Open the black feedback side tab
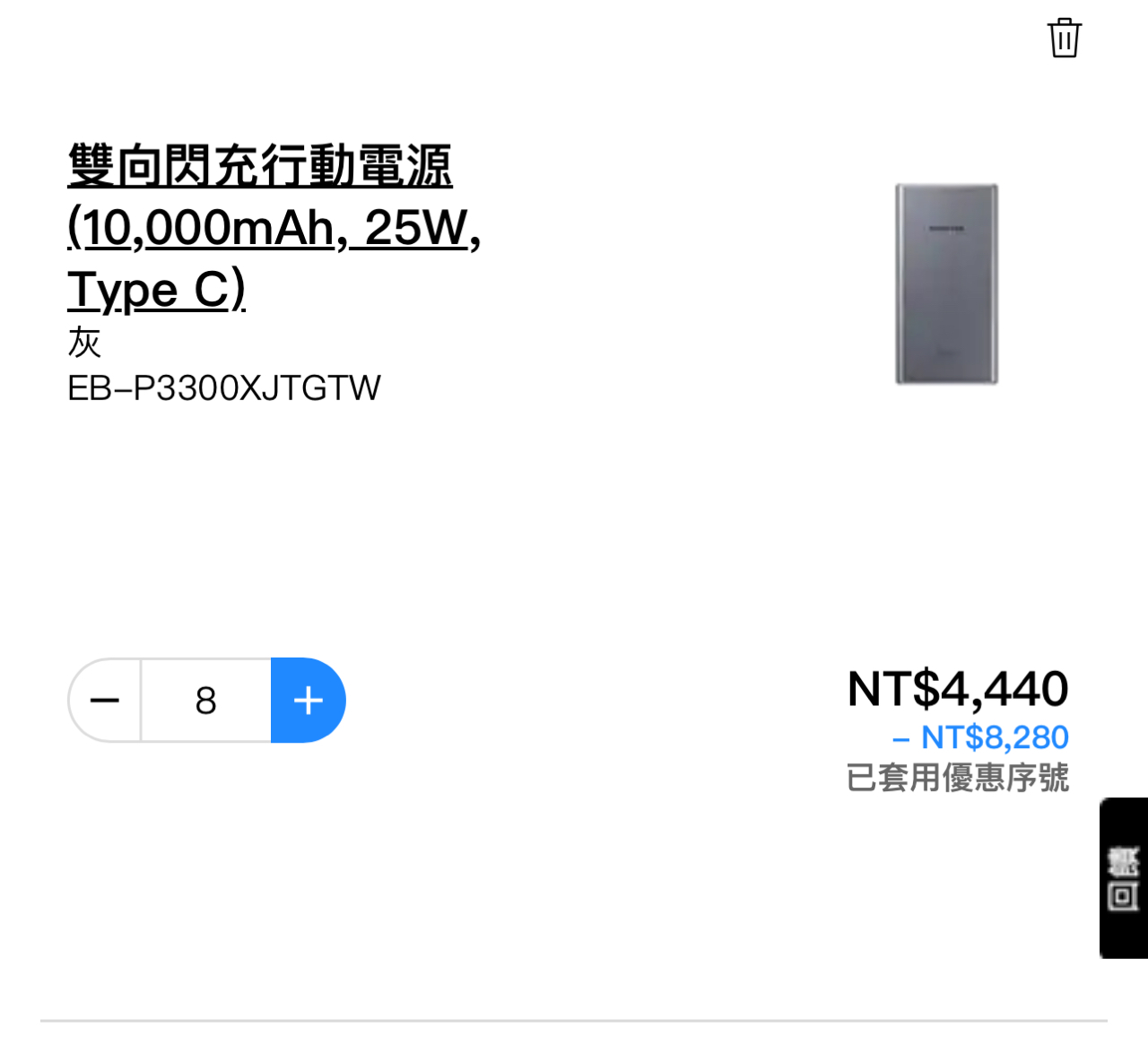 pyautogui.click(x=1123, y=877)
